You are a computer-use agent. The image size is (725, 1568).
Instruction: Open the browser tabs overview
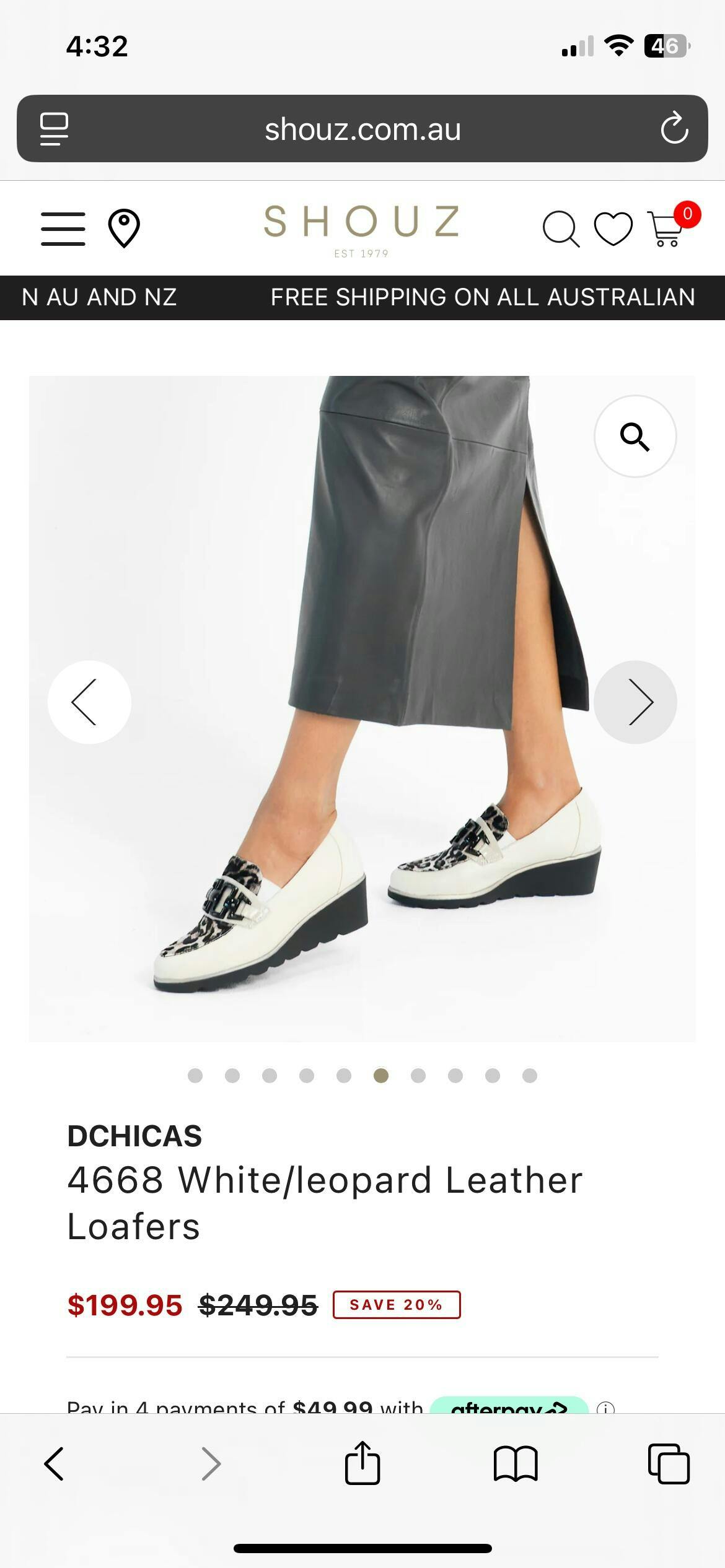tap(669, 1464)
